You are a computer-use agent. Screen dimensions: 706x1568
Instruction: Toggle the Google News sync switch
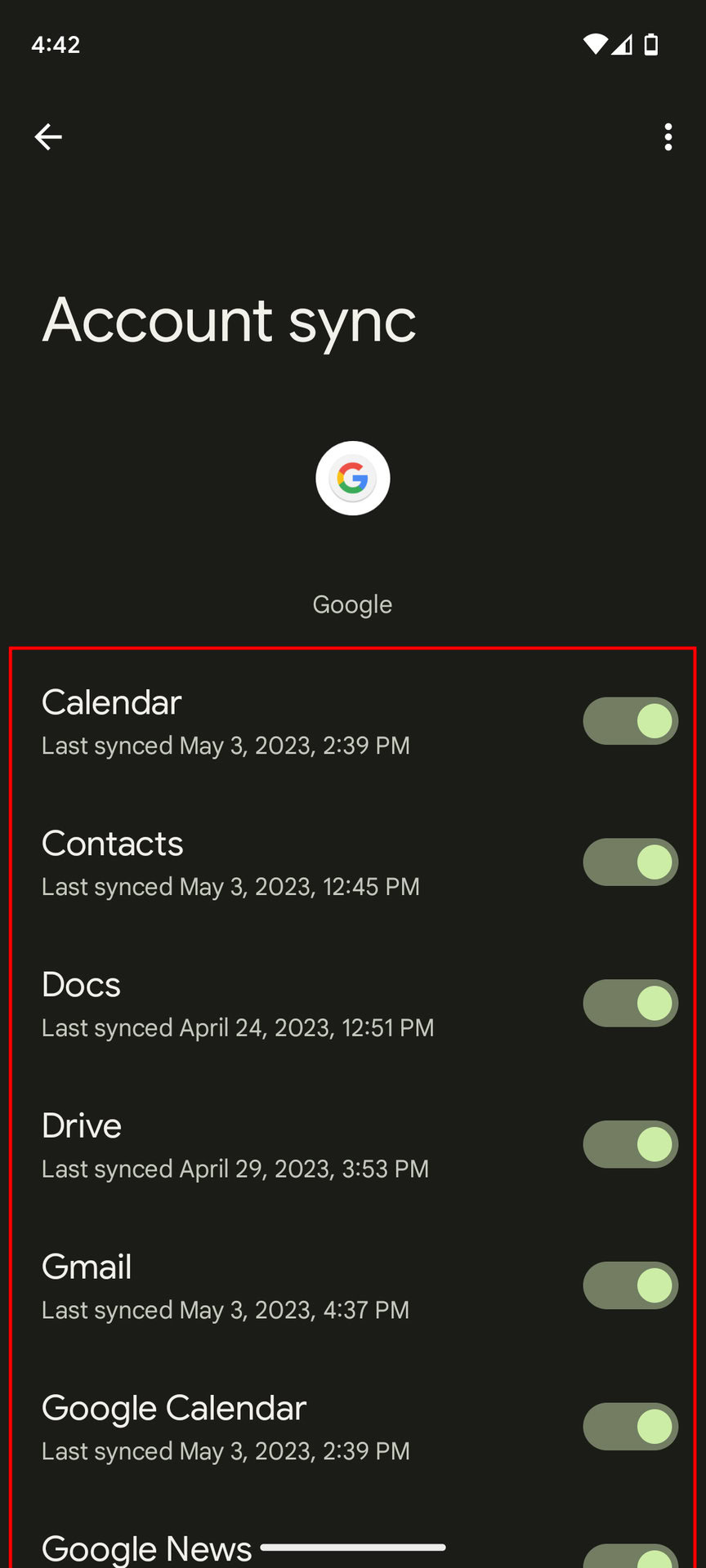[630, 1558]
